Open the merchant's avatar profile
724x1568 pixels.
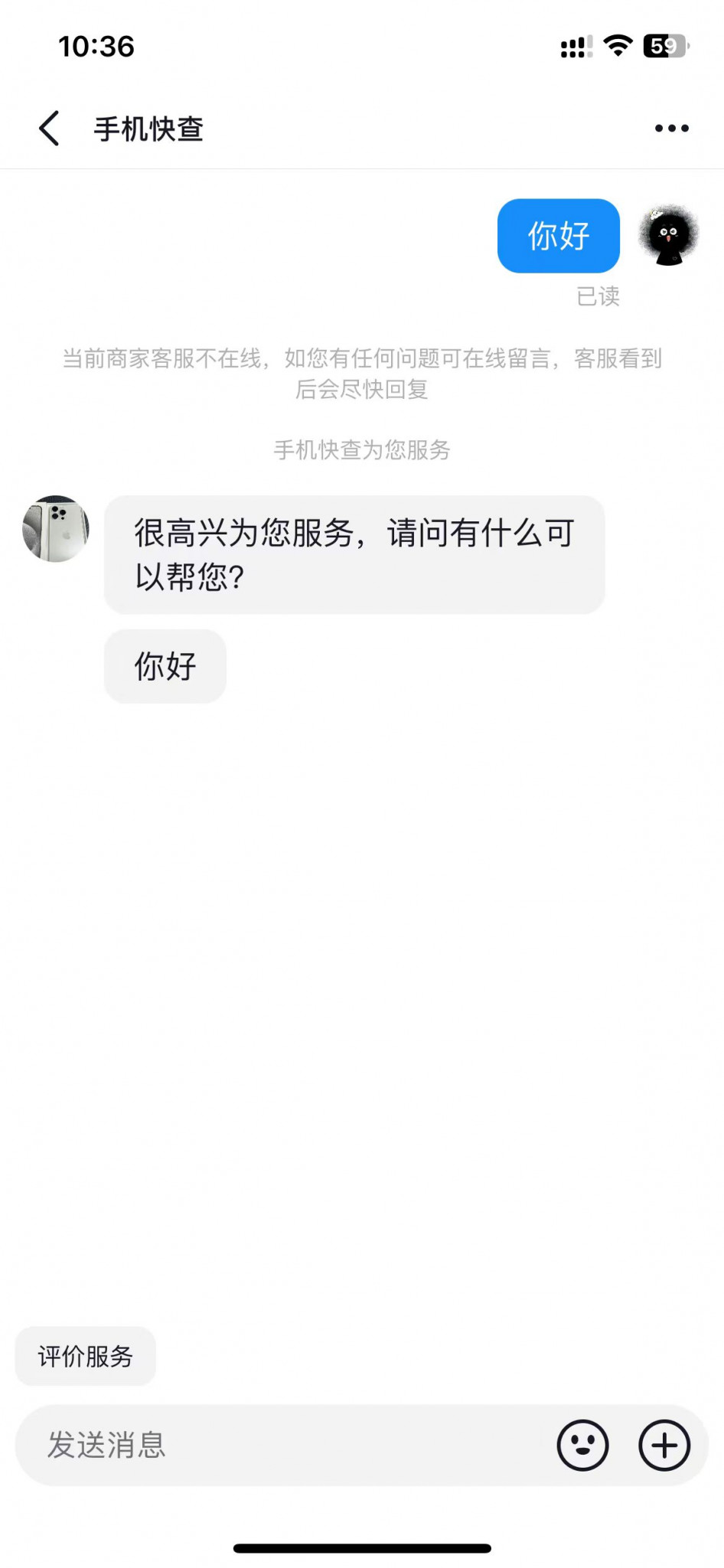[x=56, y=528]
